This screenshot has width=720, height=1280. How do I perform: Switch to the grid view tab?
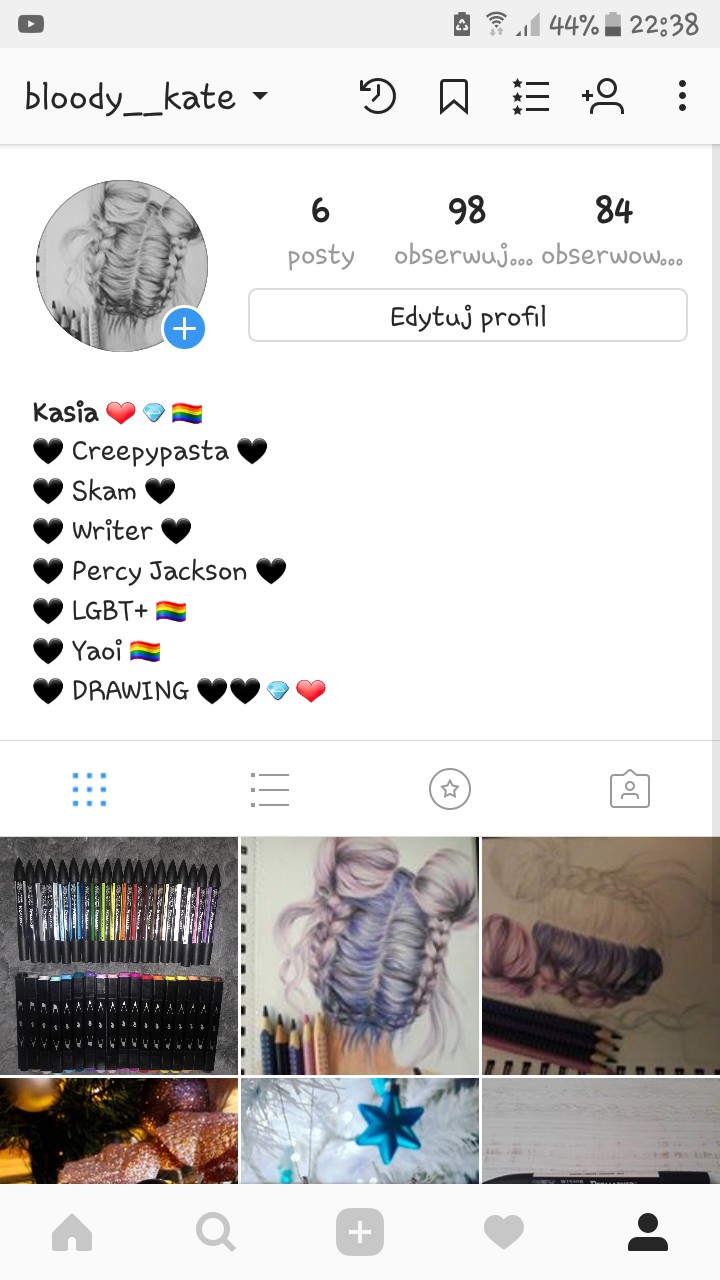[x=90, y=790]
